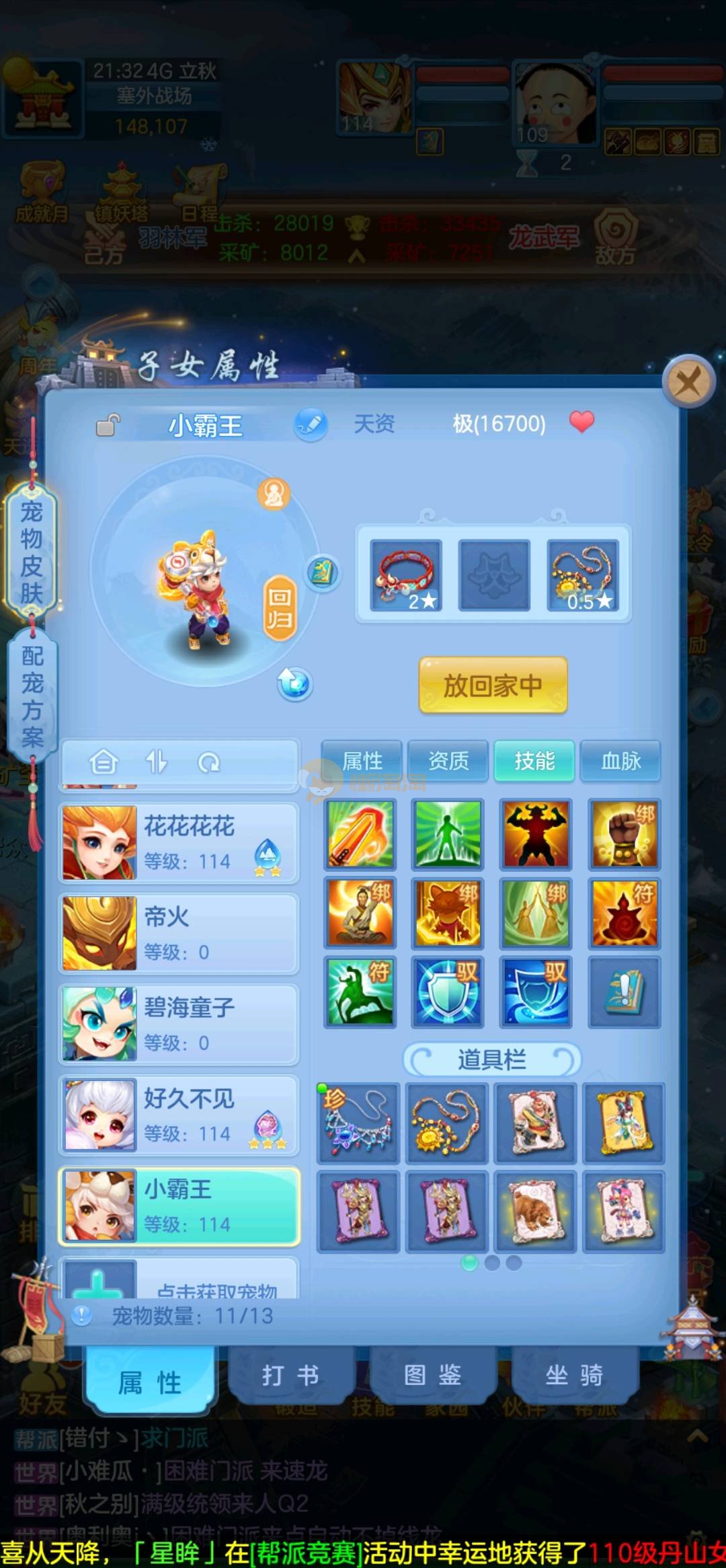Rotate the pet model with the blue arrow icon
This screenshot has height=1568, width=726.
(295, 684)
